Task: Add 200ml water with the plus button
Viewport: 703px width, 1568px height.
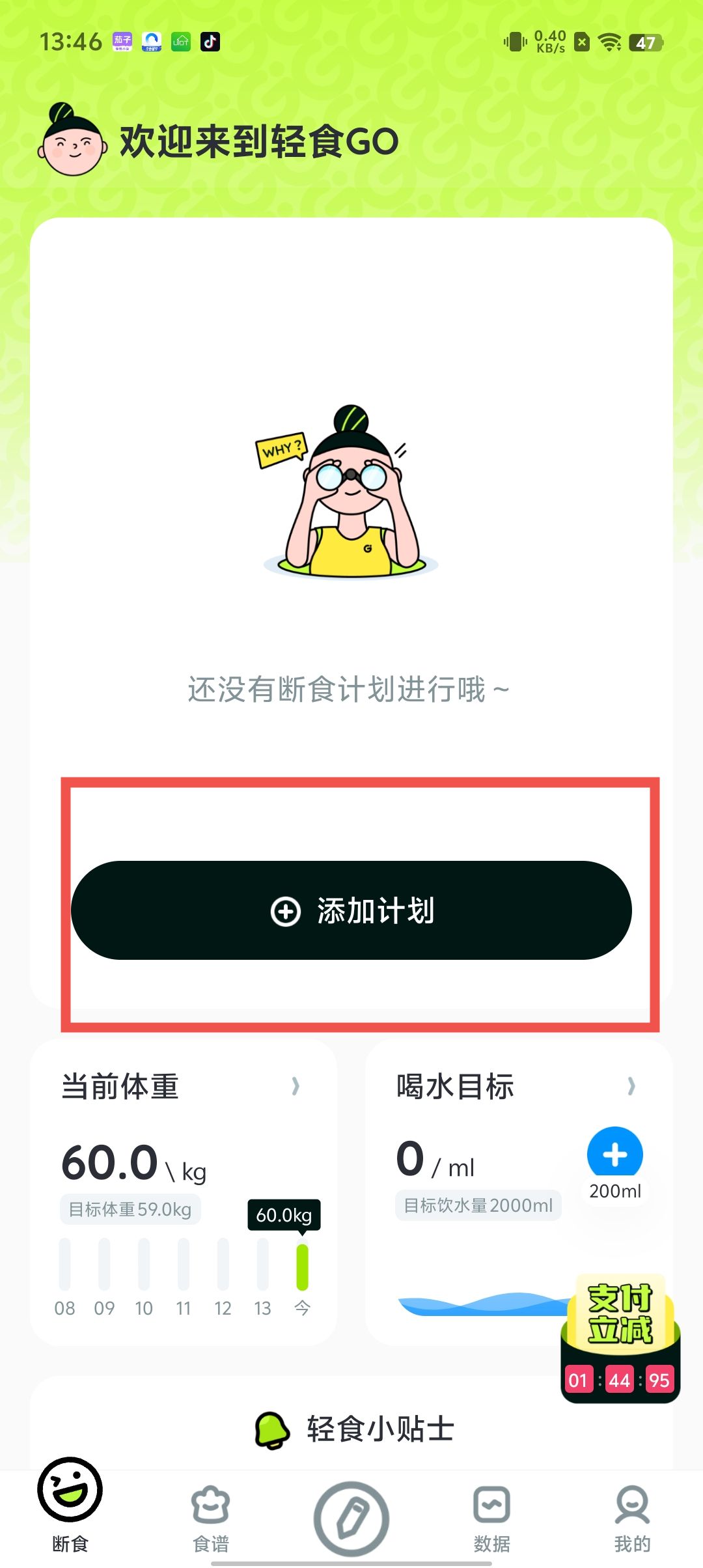Action: [614, 1154]
